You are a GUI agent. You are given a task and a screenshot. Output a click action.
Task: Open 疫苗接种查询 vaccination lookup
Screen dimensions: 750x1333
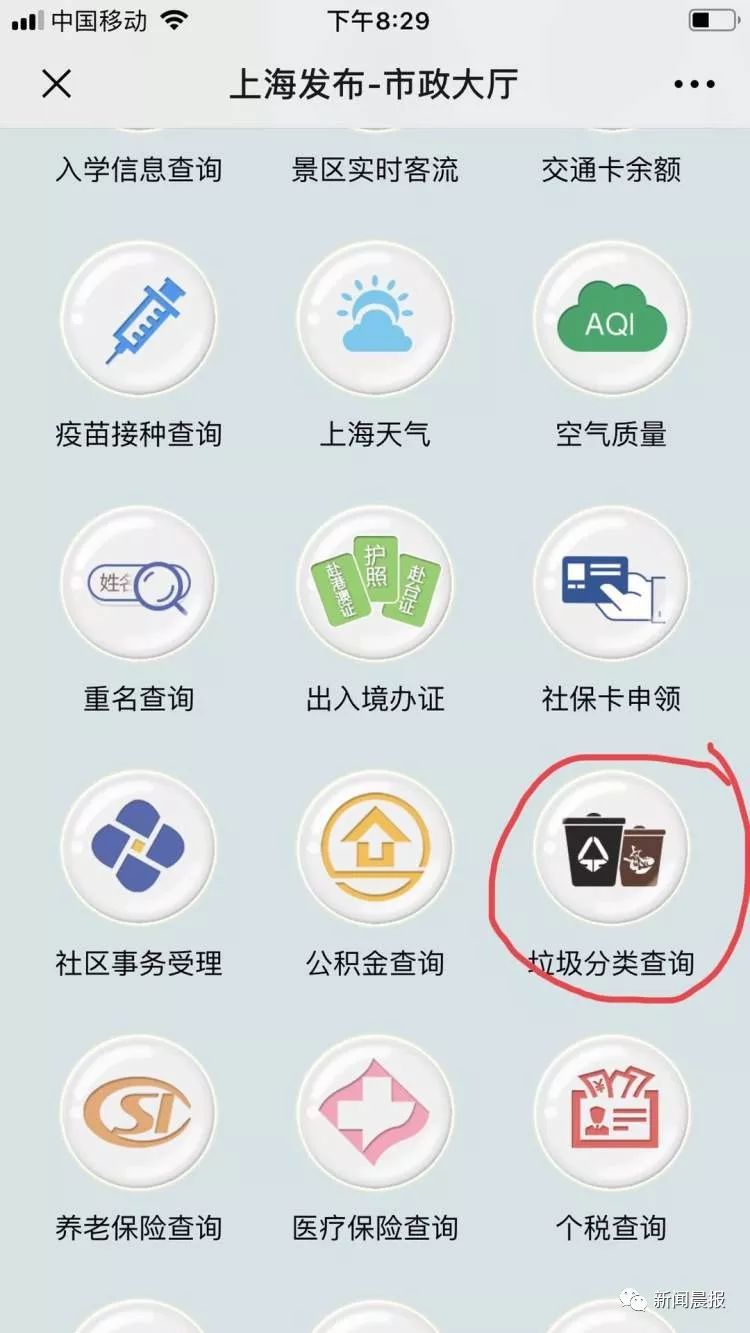(138, 319)
